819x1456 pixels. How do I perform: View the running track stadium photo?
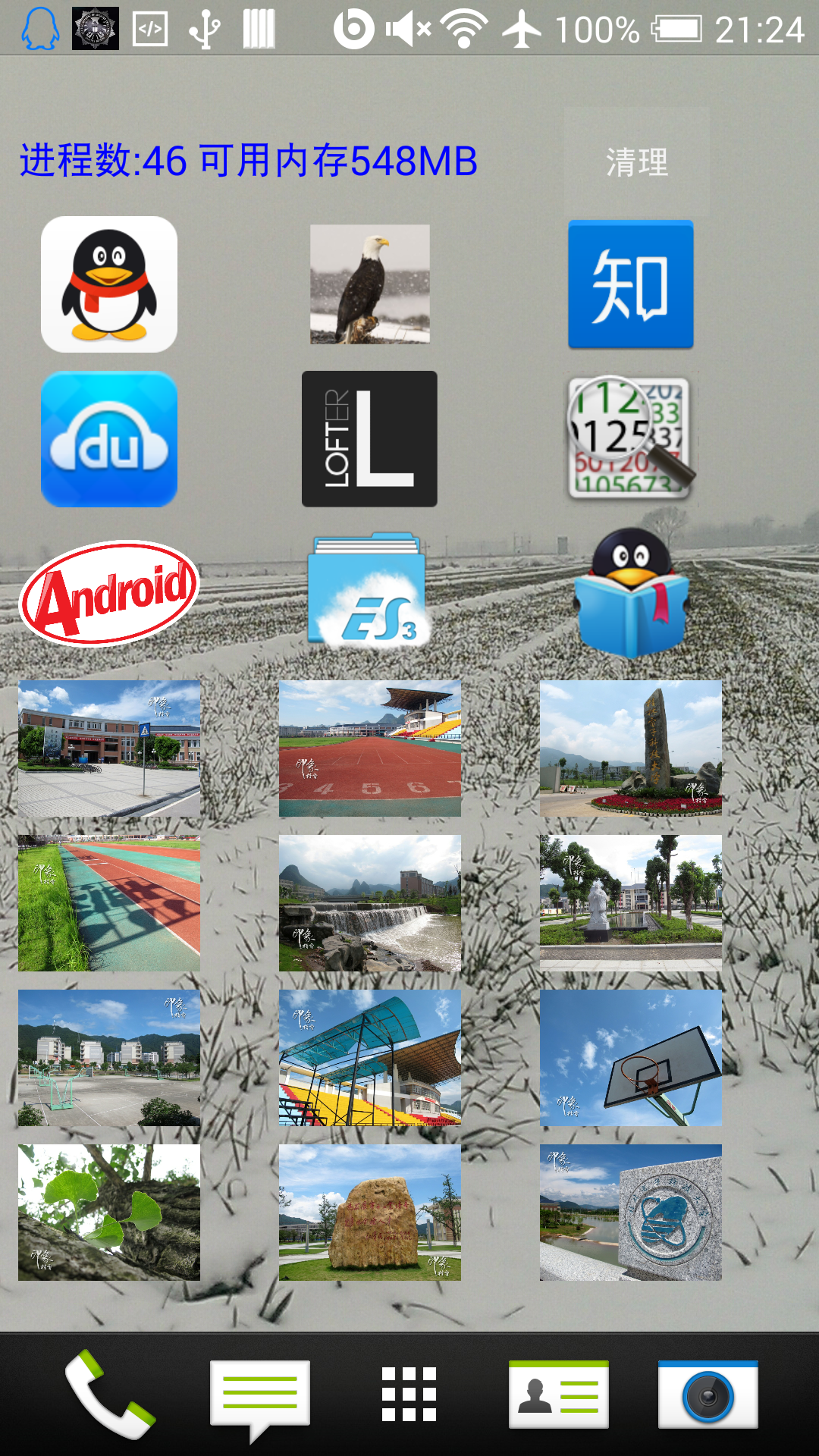(x=370, y=748)
